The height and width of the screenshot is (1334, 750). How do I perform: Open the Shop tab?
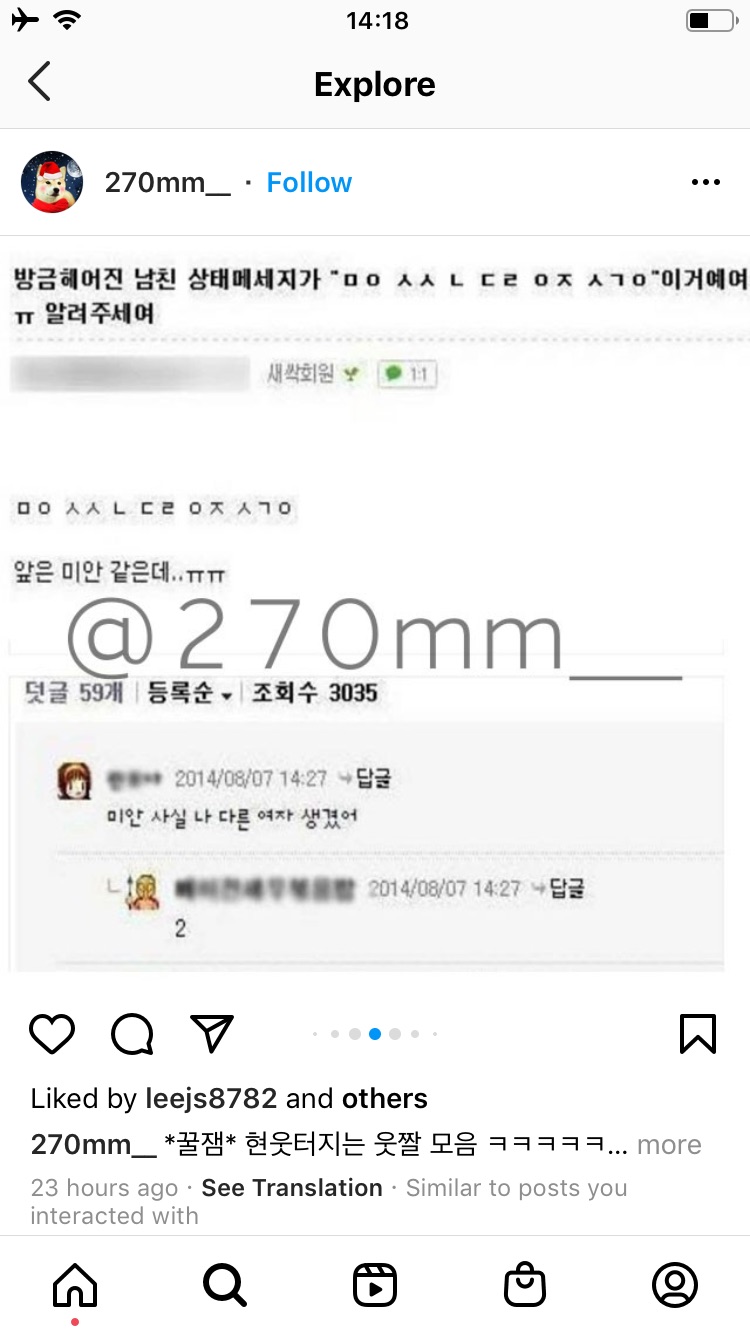[525, 1284]
